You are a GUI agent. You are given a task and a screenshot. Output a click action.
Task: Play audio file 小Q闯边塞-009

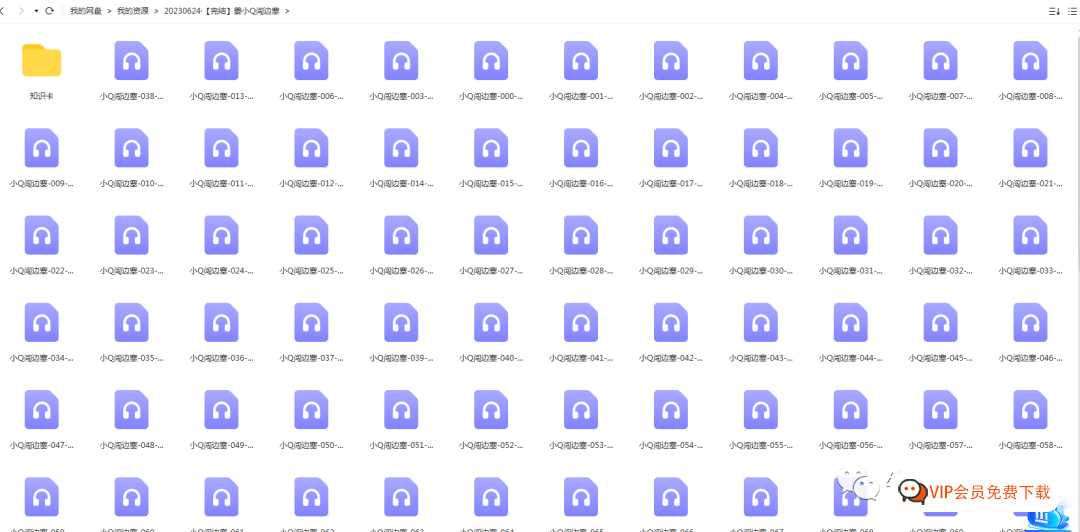pos(41,148)
